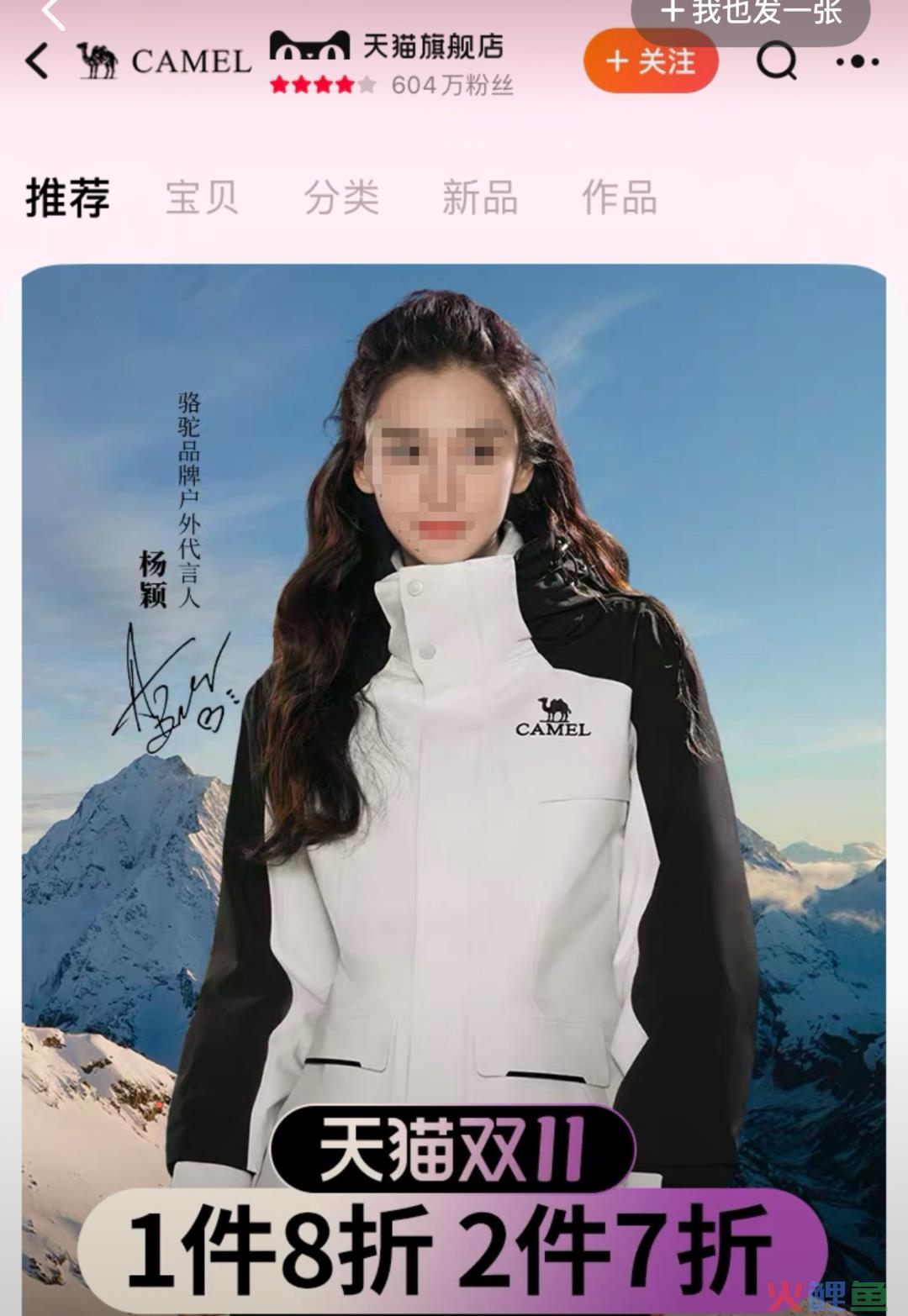The image size is (908, 1316).
Task: Select the 推荐 tab
Action: (67, 198)
